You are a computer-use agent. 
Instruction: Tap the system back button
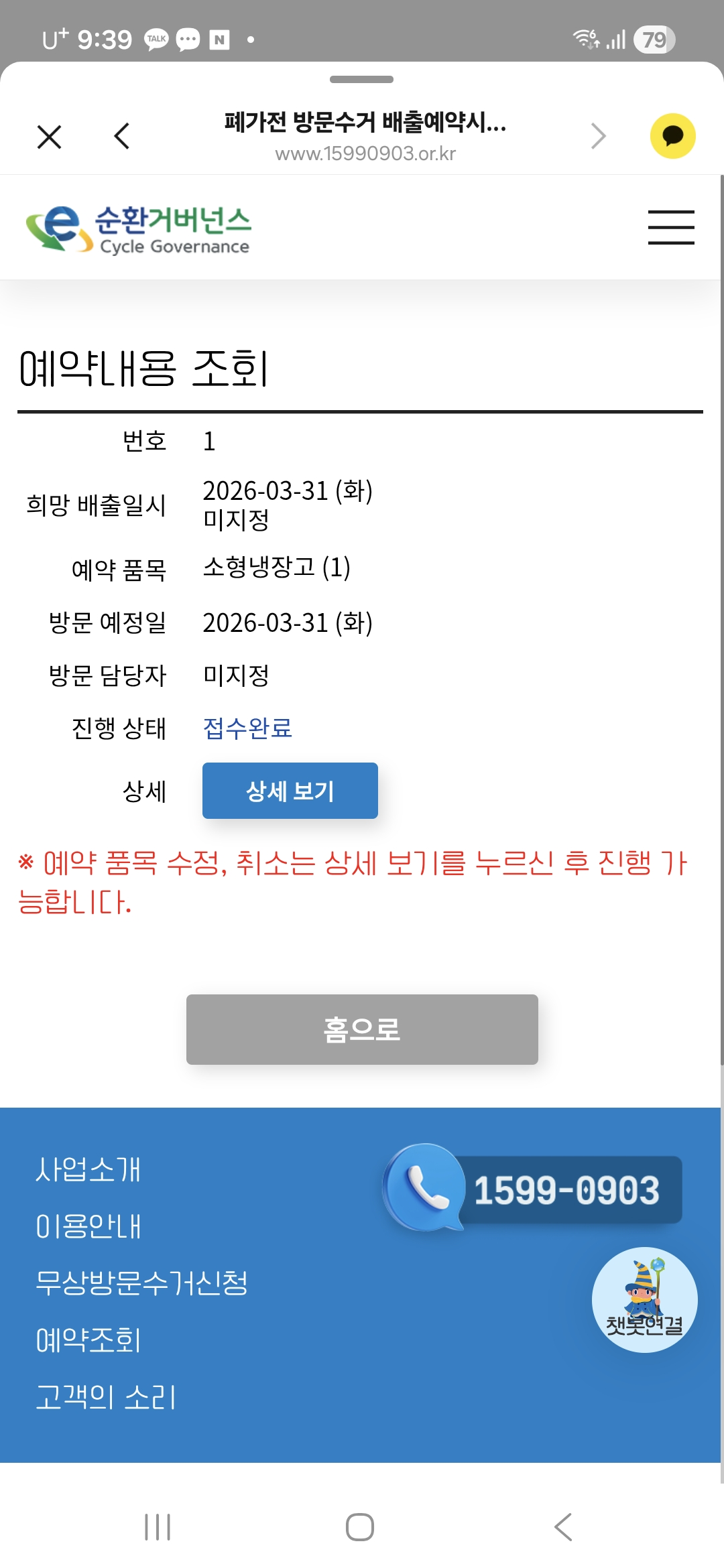[x=563, y=1527]
